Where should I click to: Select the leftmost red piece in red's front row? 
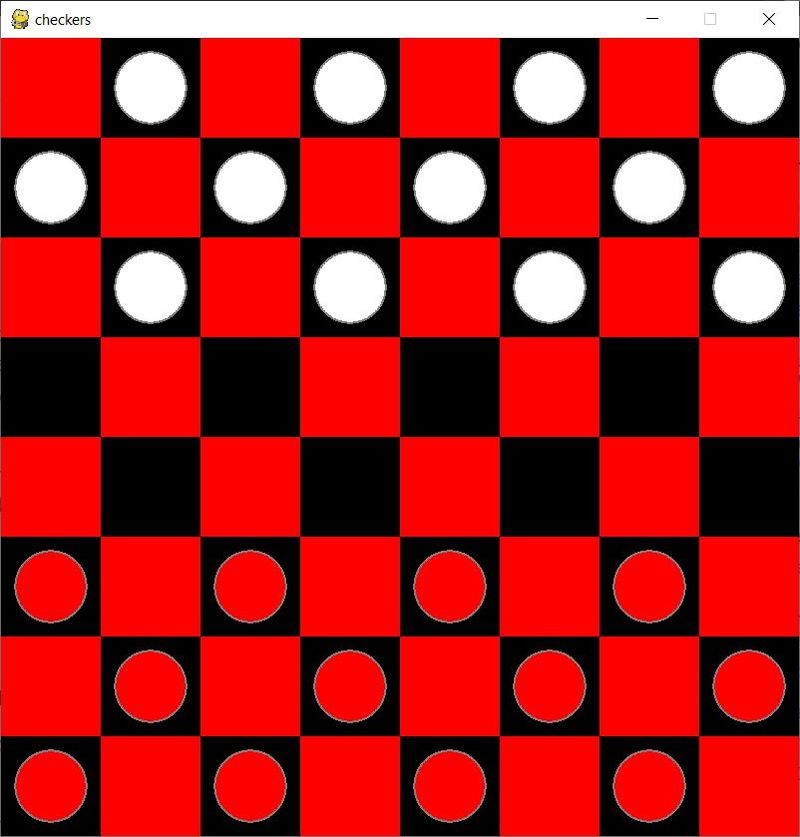point(50,586)
